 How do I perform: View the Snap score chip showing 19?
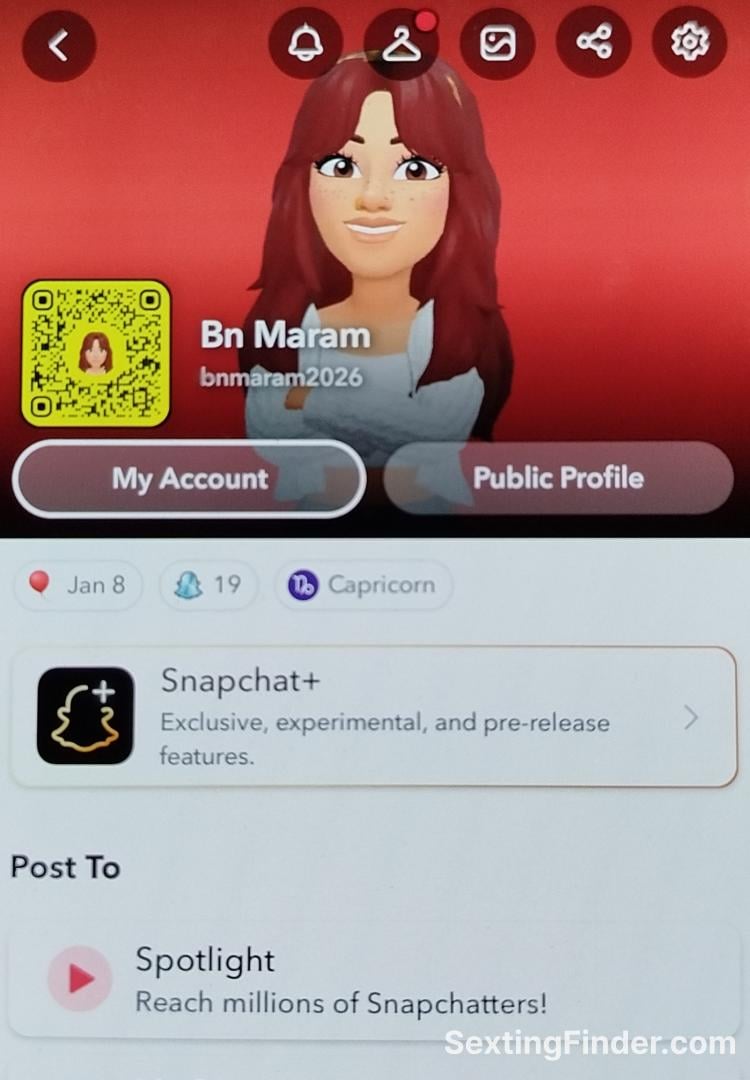point(208,585)
